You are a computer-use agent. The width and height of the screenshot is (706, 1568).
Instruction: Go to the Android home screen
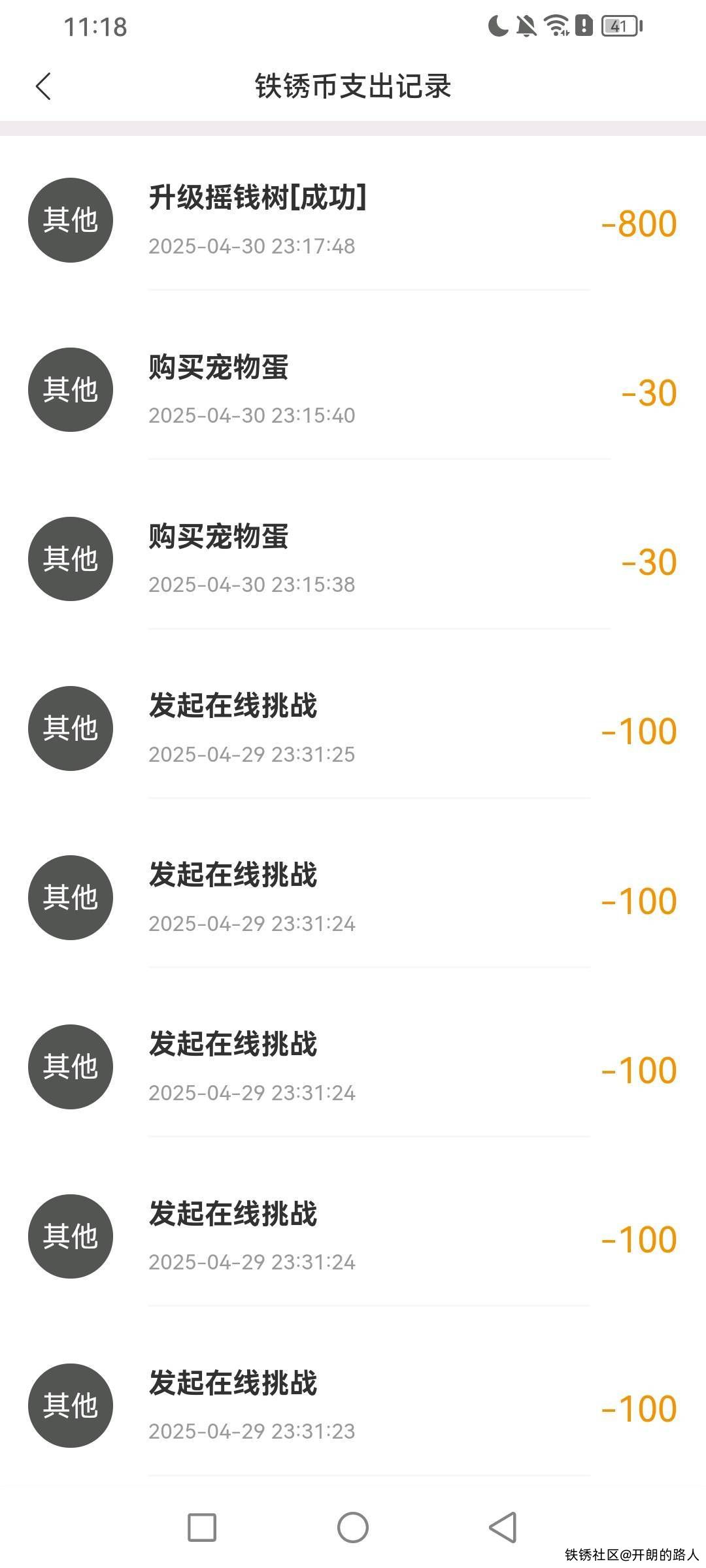[x=353, y=1527]
